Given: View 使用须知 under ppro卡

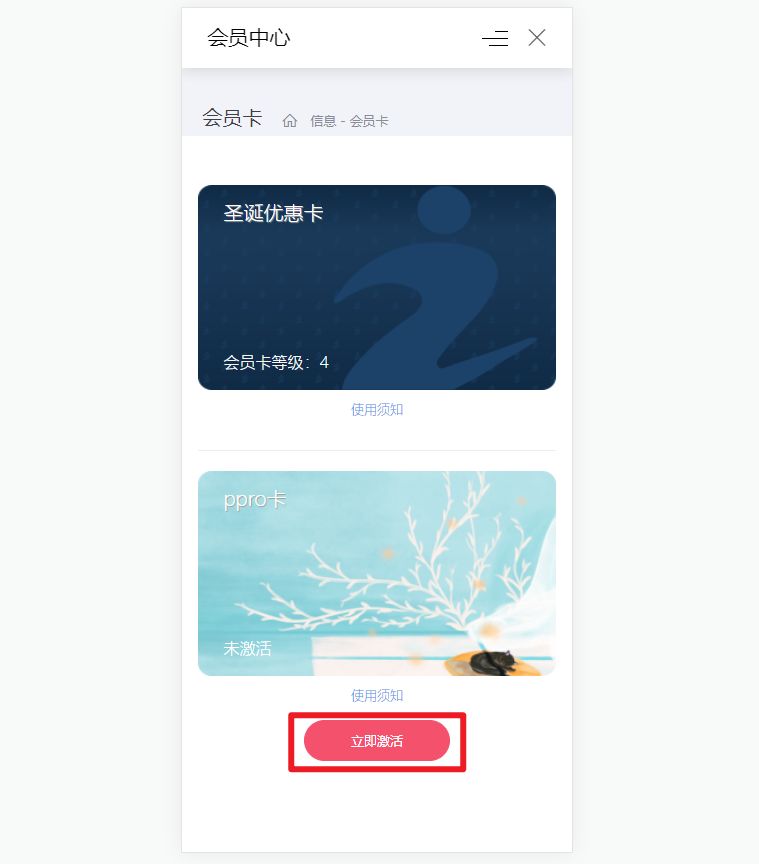Looking at the screenshot, I should pyautogui.click(x=377, y=696).
